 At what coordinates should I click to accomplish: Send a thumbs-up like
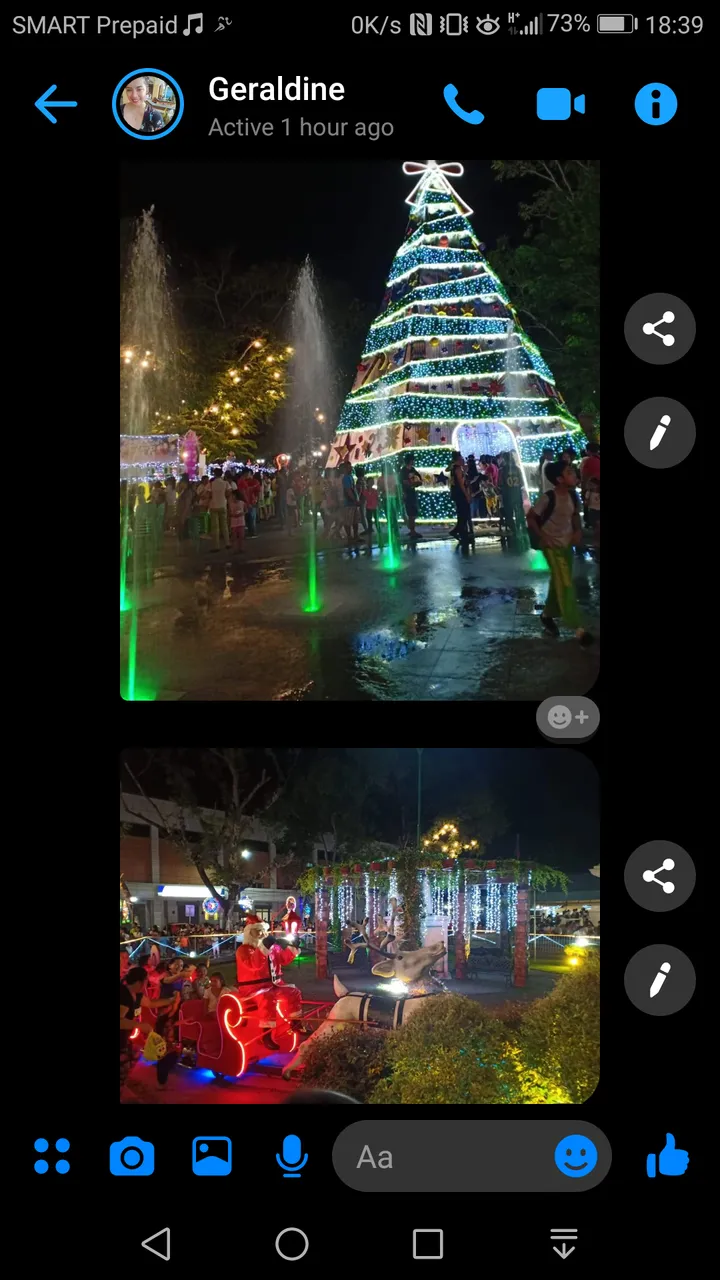coord(668,1157)
